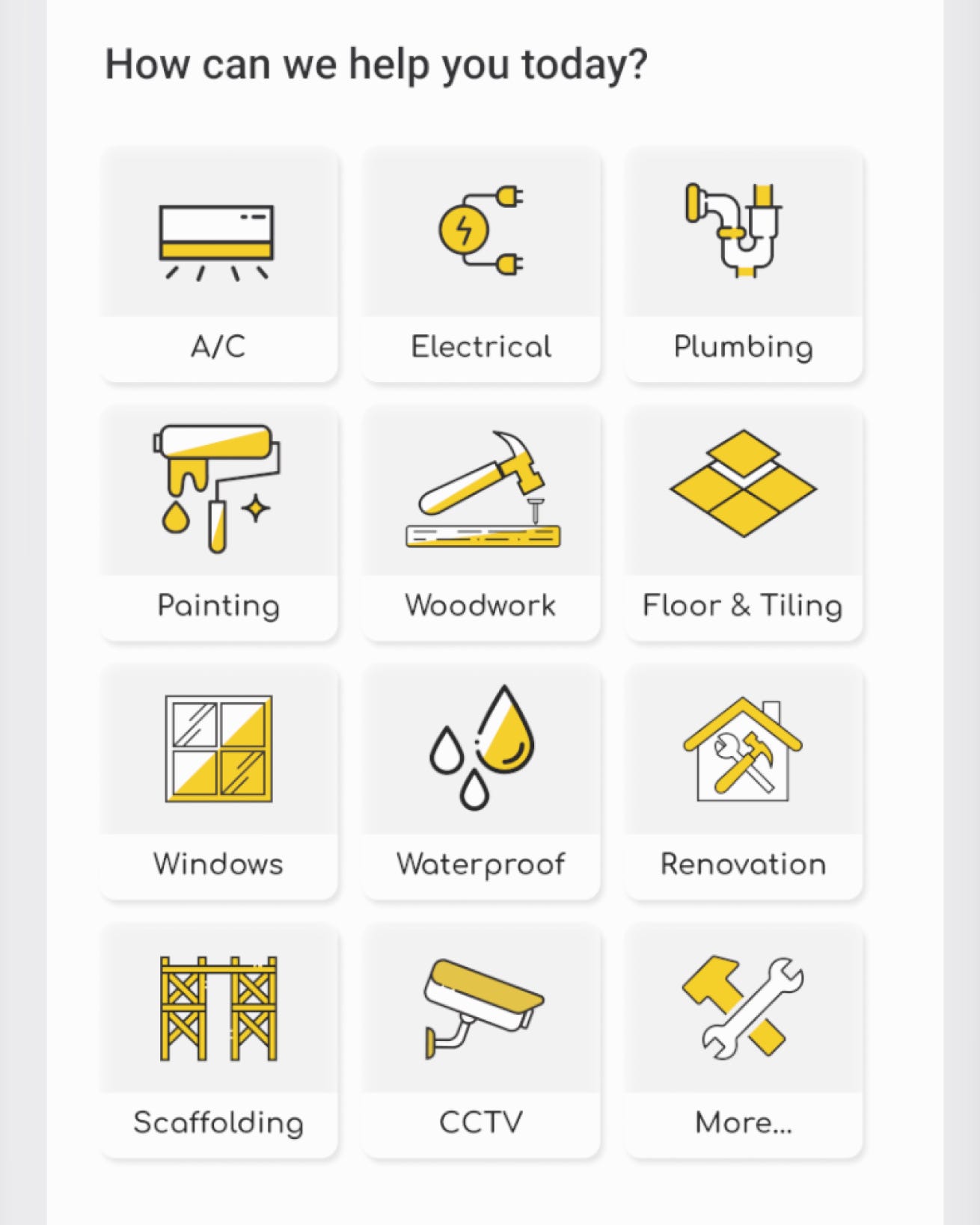980x1225 pixels.
Task: View more service categories
Action: point(744,1041)
